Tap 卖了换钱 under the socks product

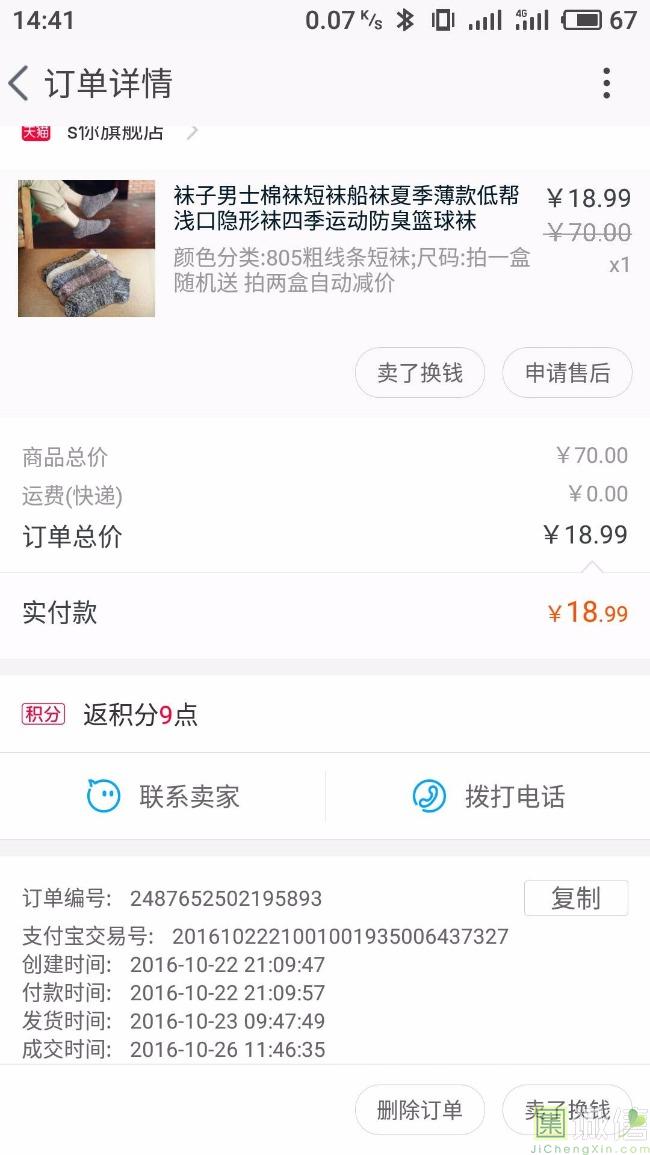pos(420,373)
